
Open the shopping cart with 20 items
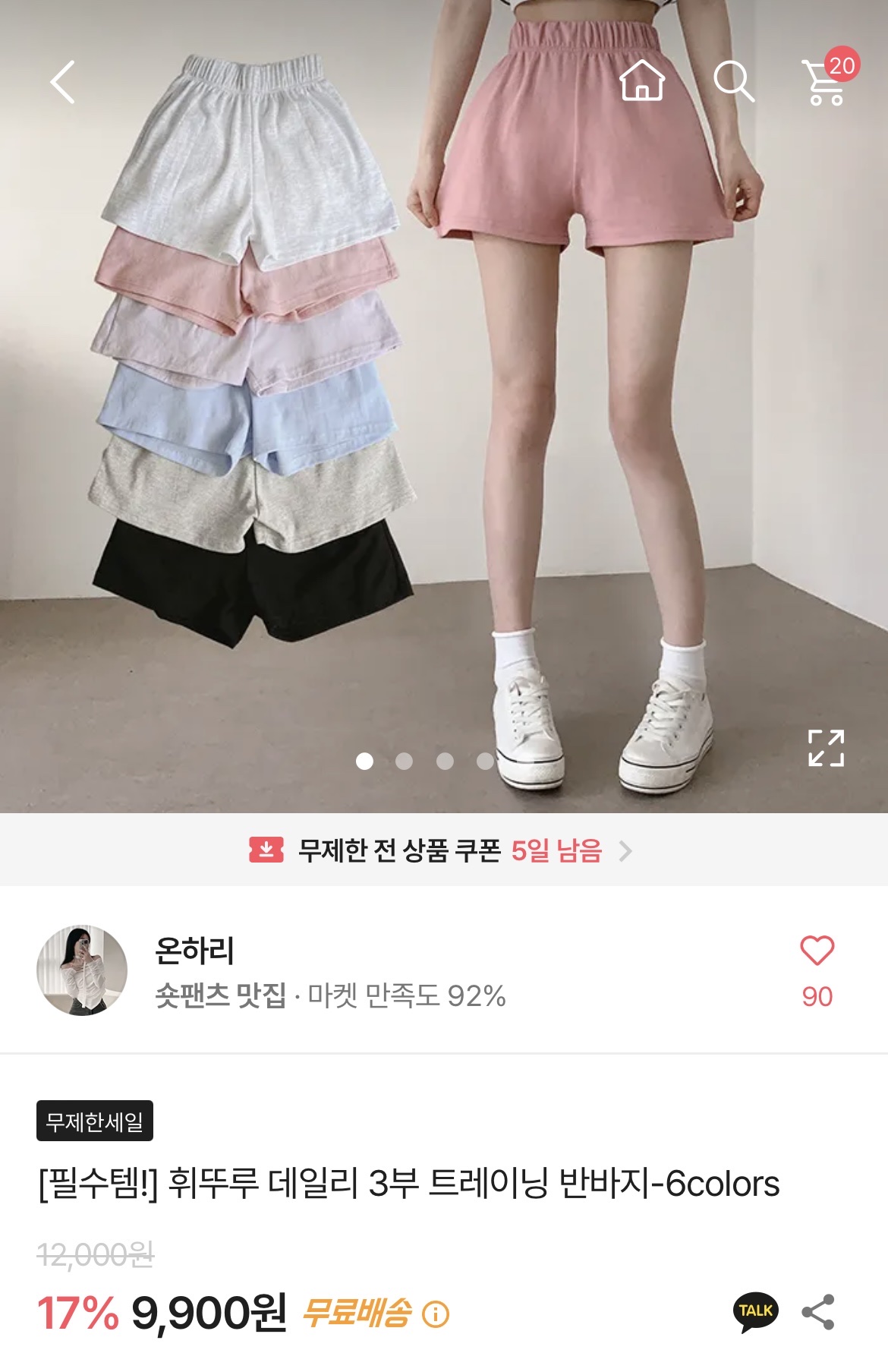tap(827, 80)
